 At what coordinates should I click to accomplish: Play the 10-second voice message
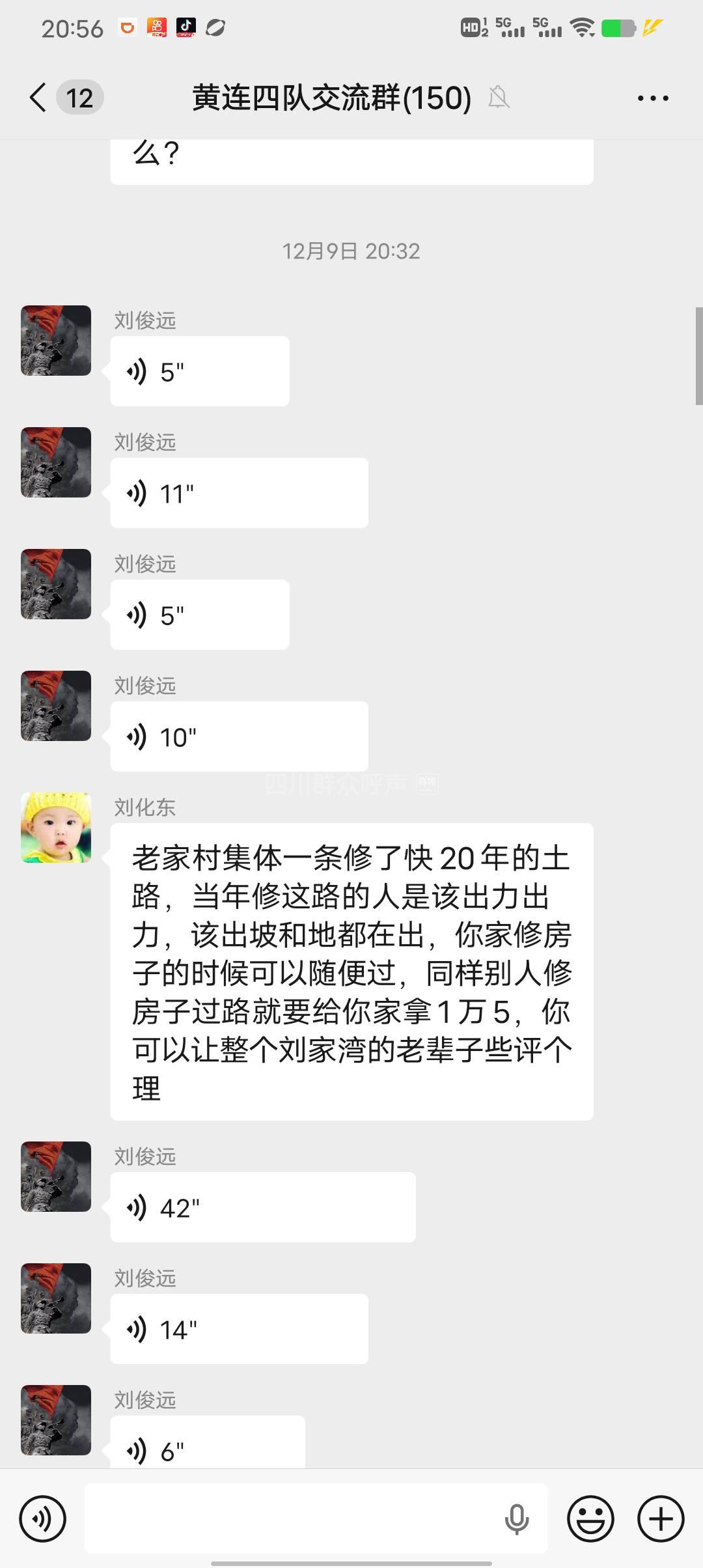[238, 736]
